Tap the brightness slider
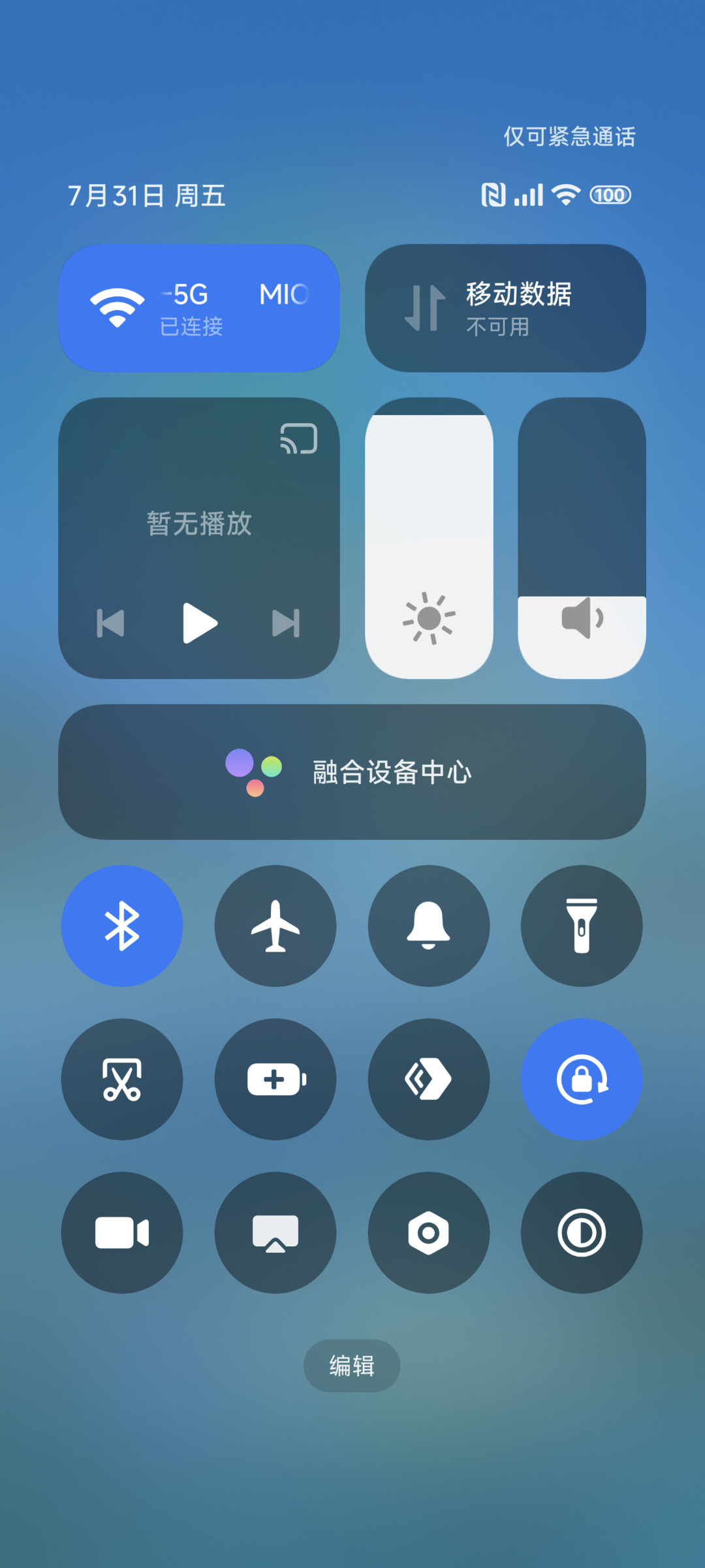 pyautogui.click(x=429, y=538)
